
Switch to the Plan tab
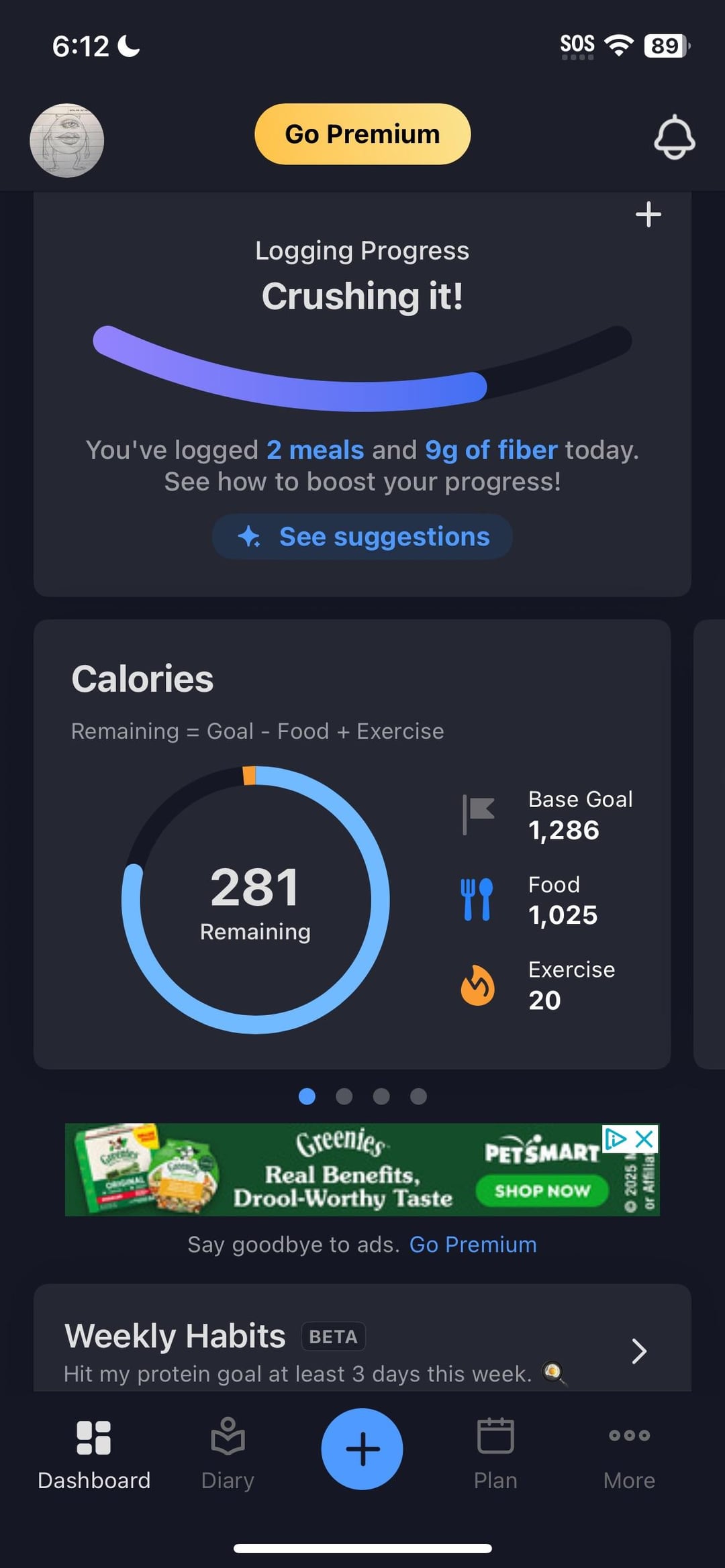[495, 1453]
